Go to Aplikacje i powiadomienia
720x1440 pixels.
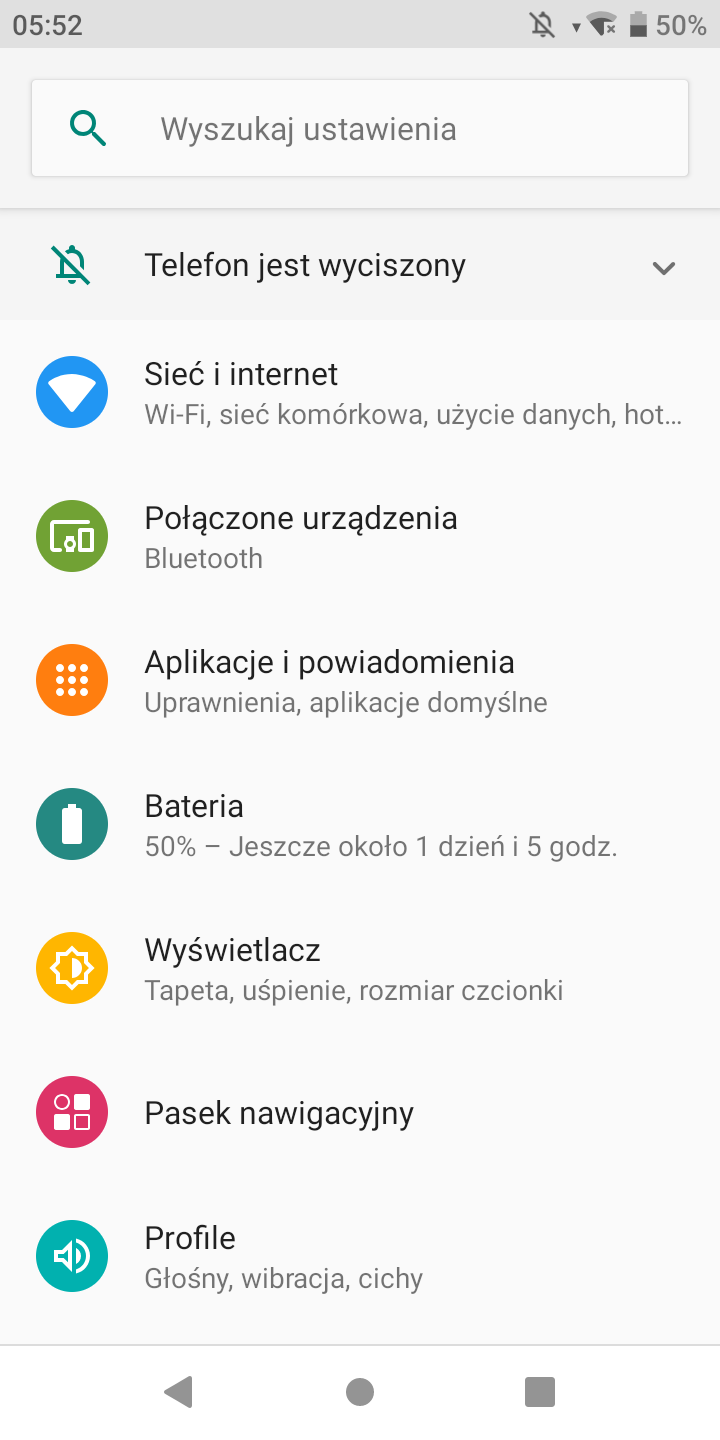click(360, 680)
